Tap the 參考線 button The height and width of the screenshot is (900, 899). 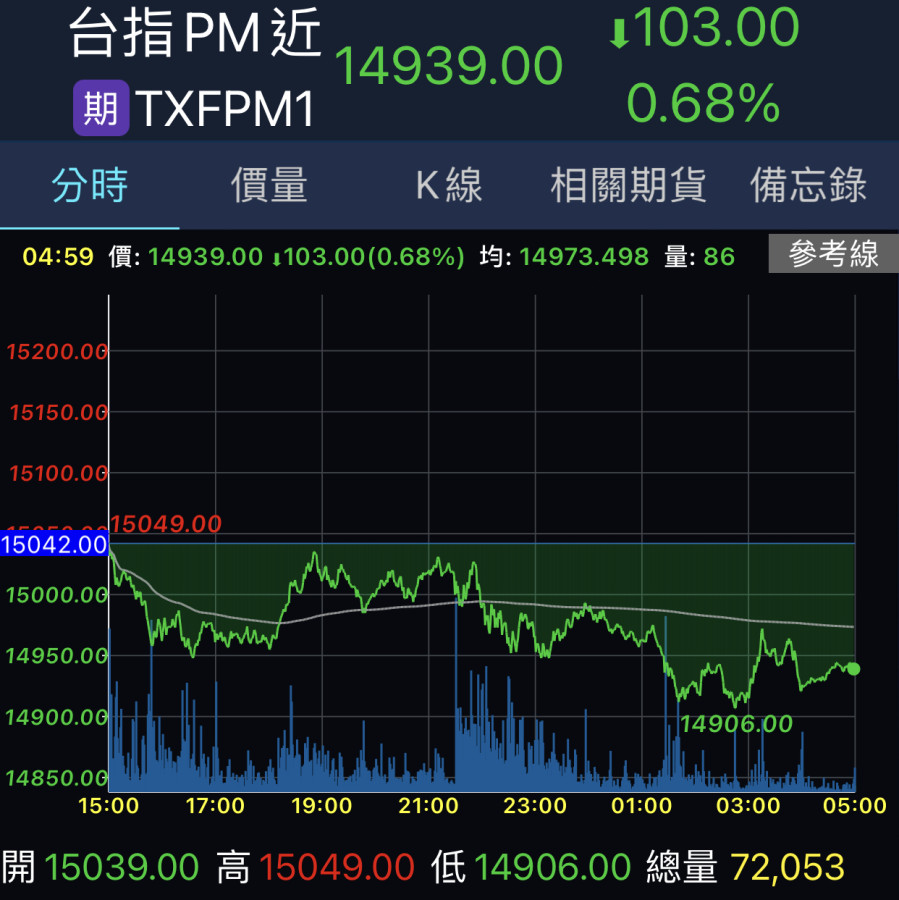pos(832,255)
